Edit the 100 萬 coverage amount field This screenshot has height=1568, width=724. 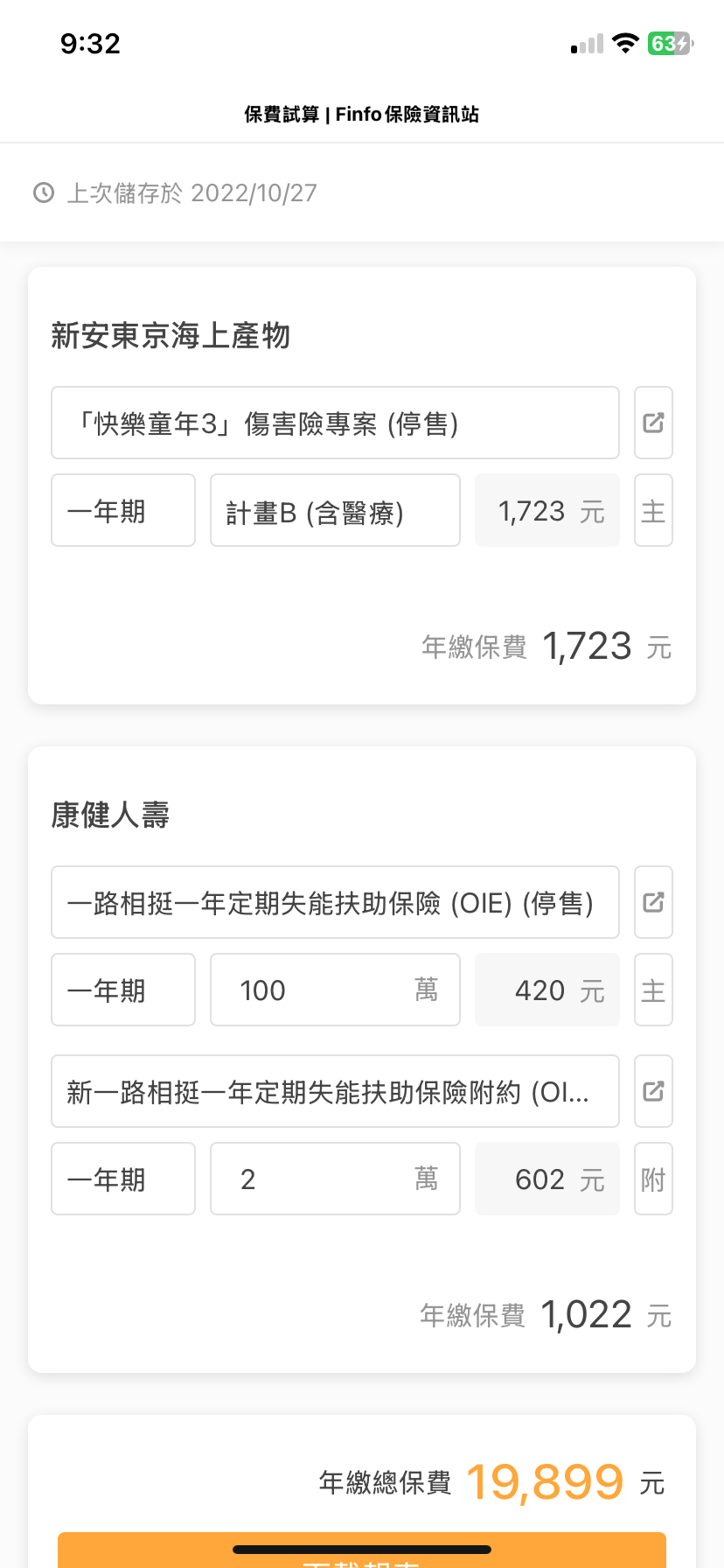[335, 990]
